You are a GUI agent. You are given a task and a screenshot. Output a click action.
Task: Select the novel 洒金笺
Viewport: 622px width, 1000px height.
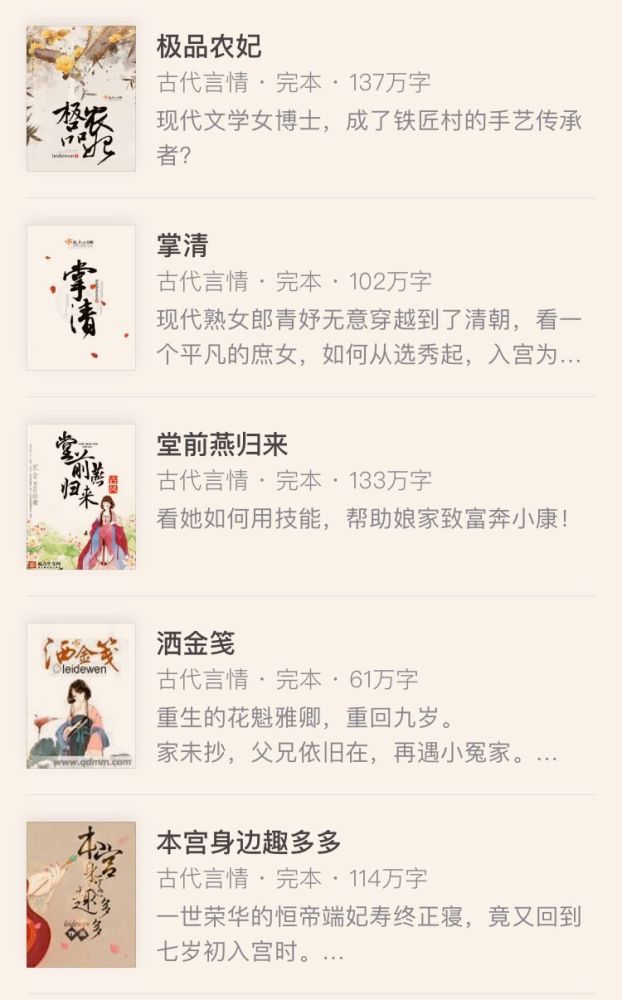coord(196,643)
